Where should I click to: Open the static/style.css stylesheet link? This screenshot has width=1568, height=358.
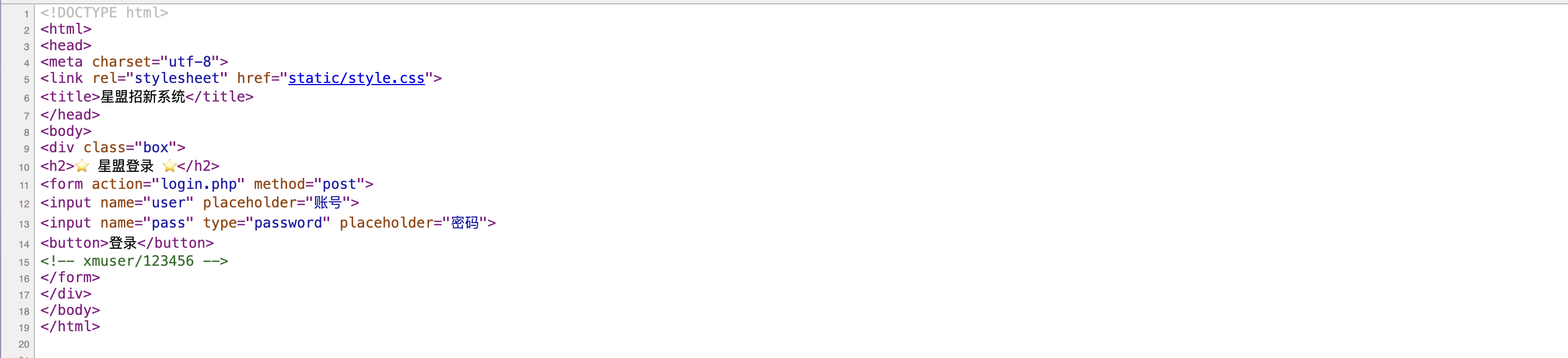pyautogui.click(x=356, y=79)
